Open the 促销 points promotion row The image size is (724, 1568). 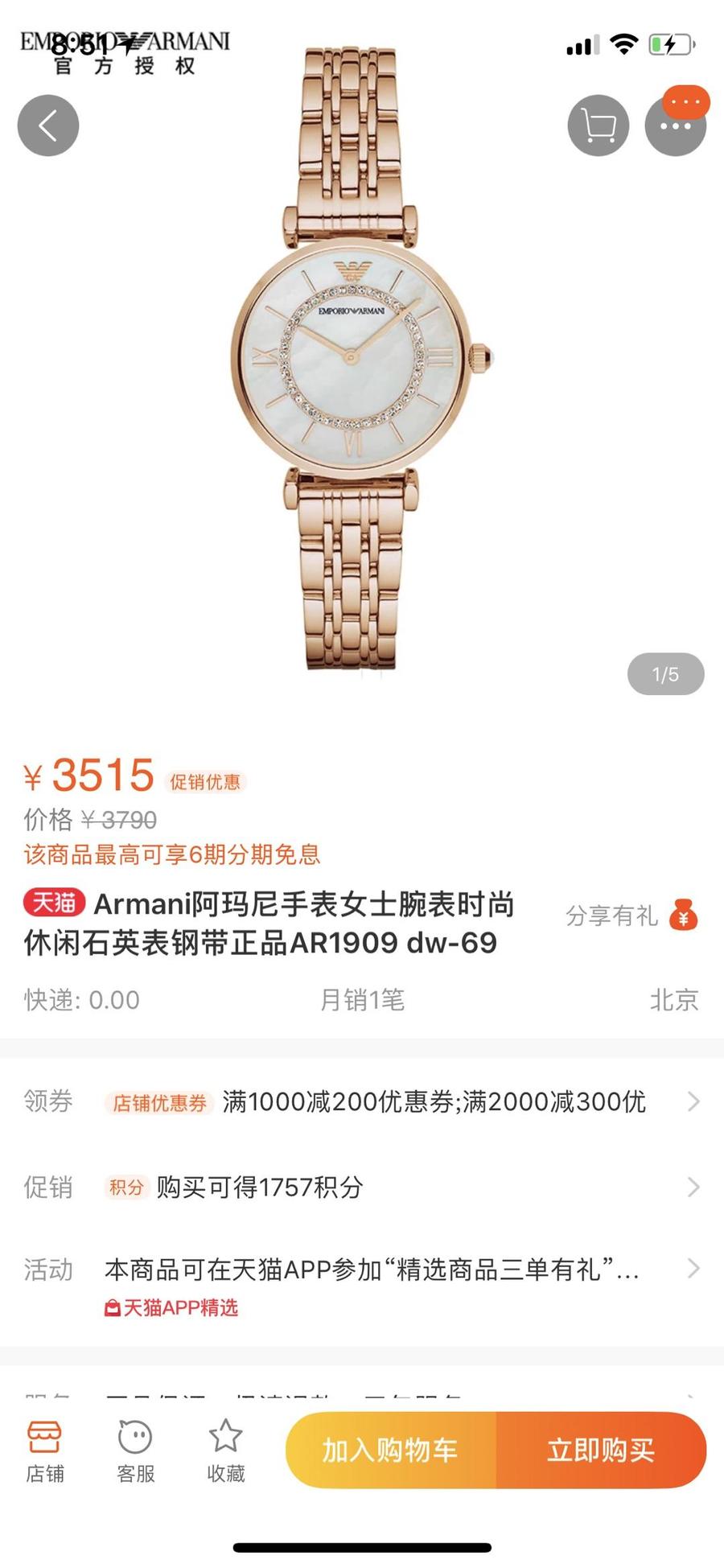(362, 1187)
